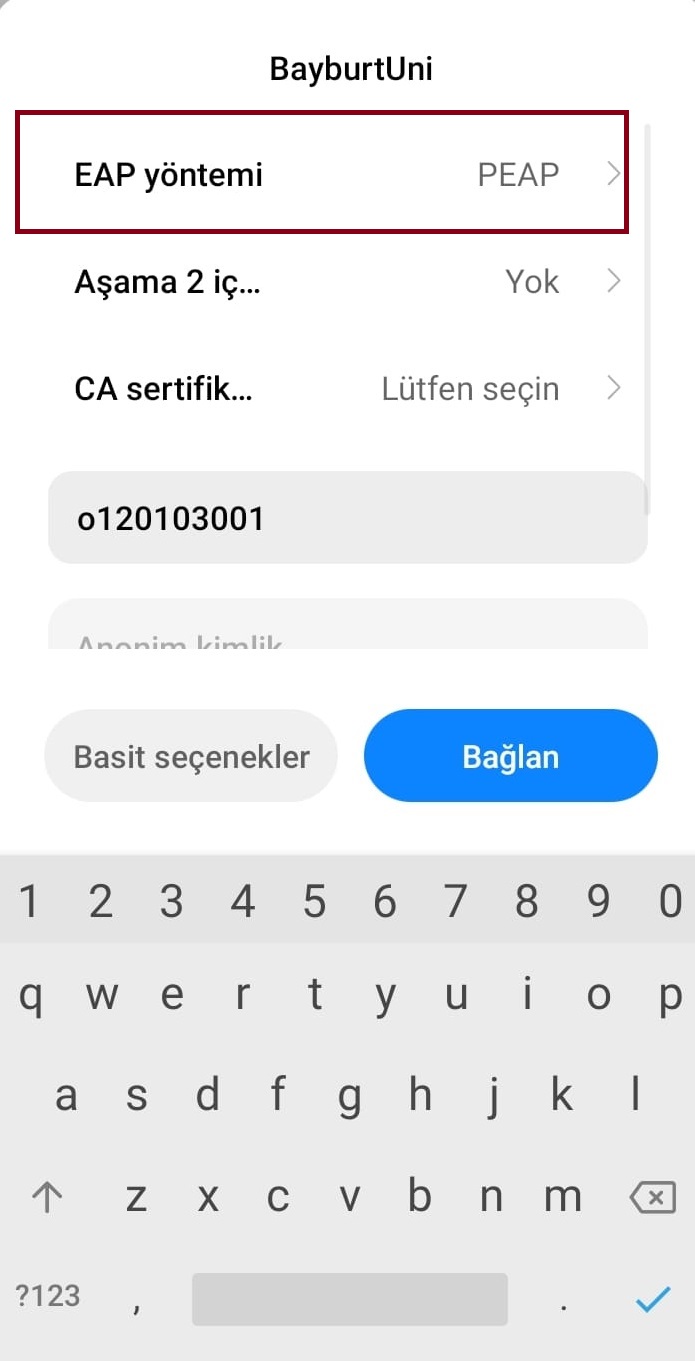Screen dimensions: 695x1361
Task: Confirm with the keyboard checkmark key
Action: click(652, 1299)
